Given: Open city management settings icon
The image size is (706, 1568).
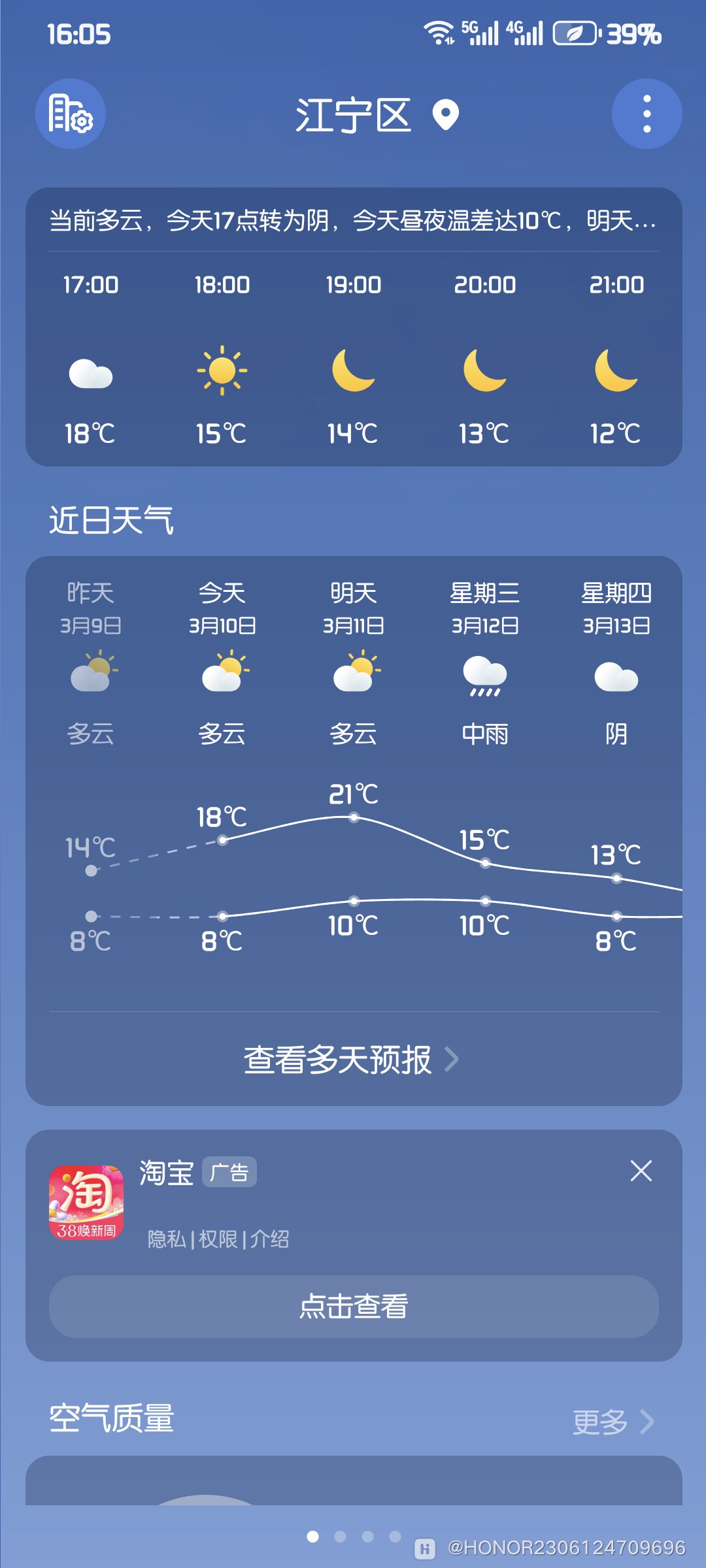Looking at the screenshot, I should [70, 114].
